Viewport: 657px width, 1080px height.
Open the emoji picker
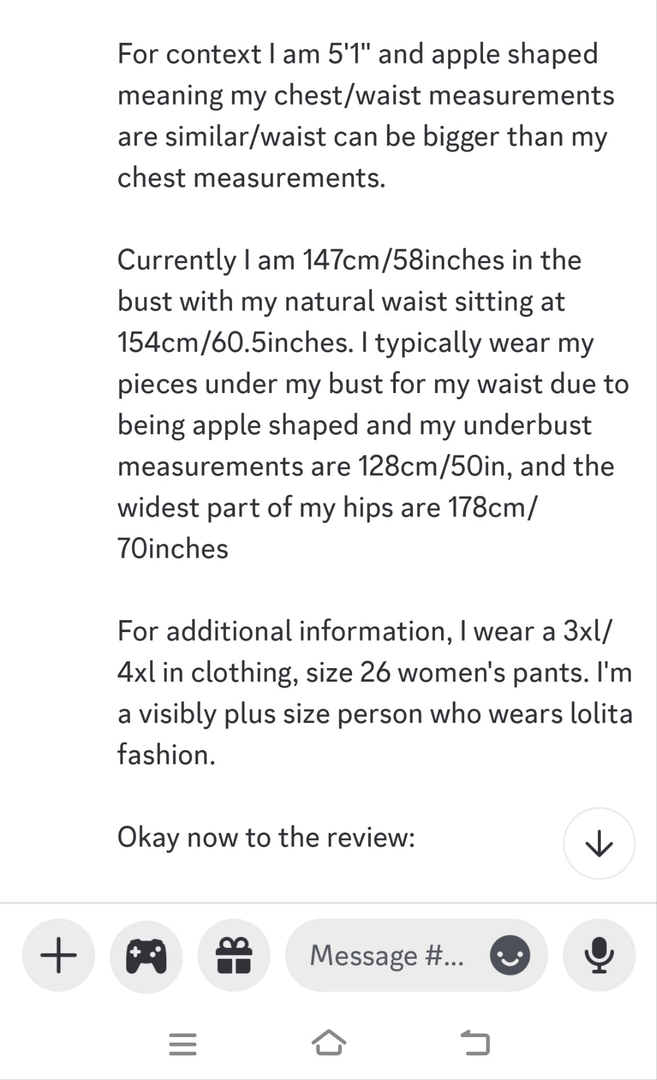coord(510,957)
